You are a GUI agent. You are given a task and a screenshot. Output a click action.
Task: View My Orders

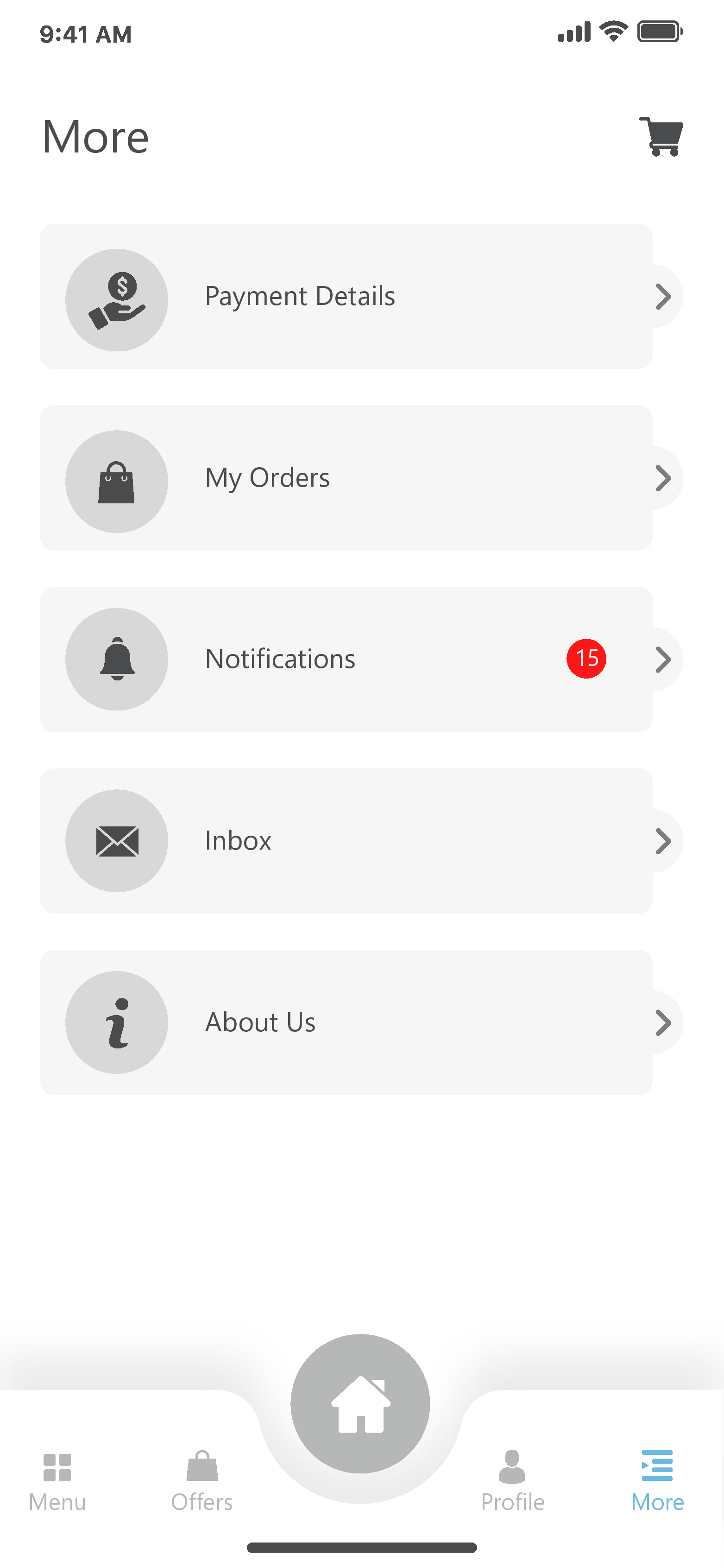pyautogui.click(x=347, y=478)
